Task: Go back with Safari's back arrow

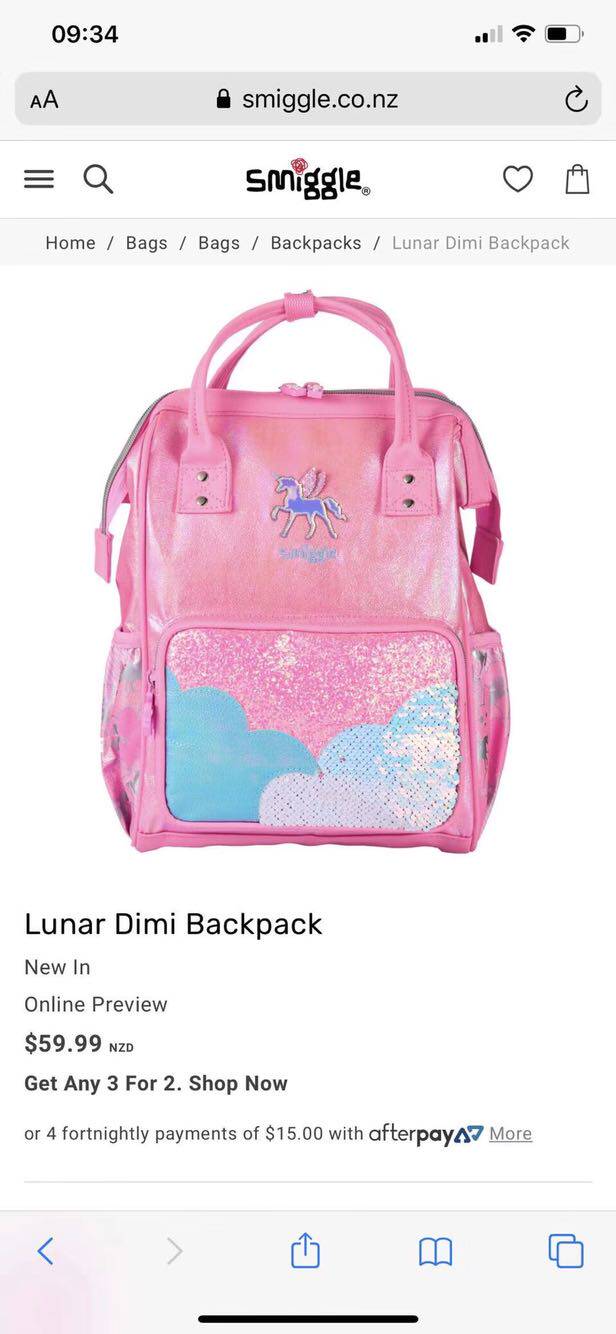Action: [x=45, y=1250]
